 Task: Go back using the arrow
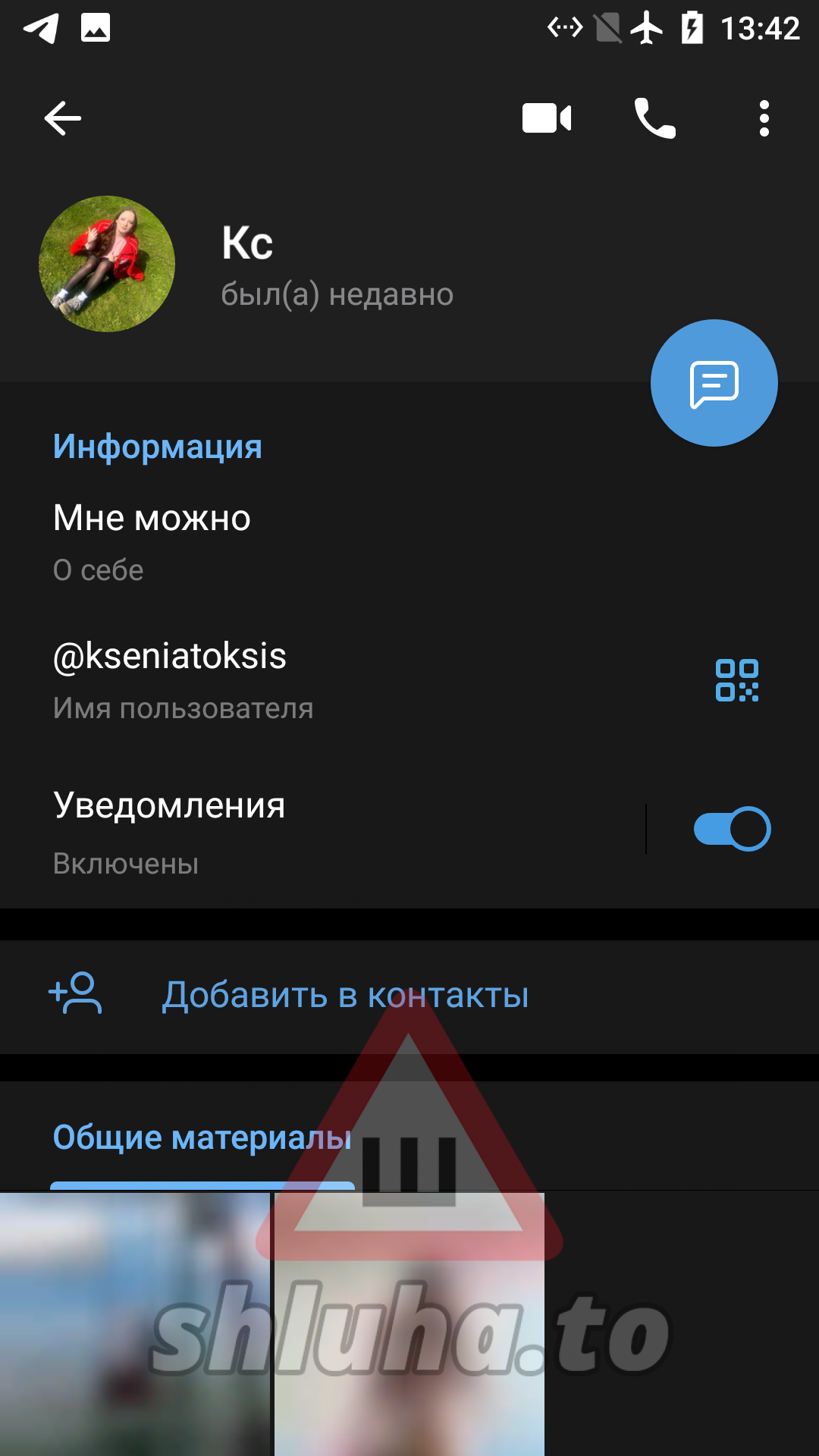(63, 118)
